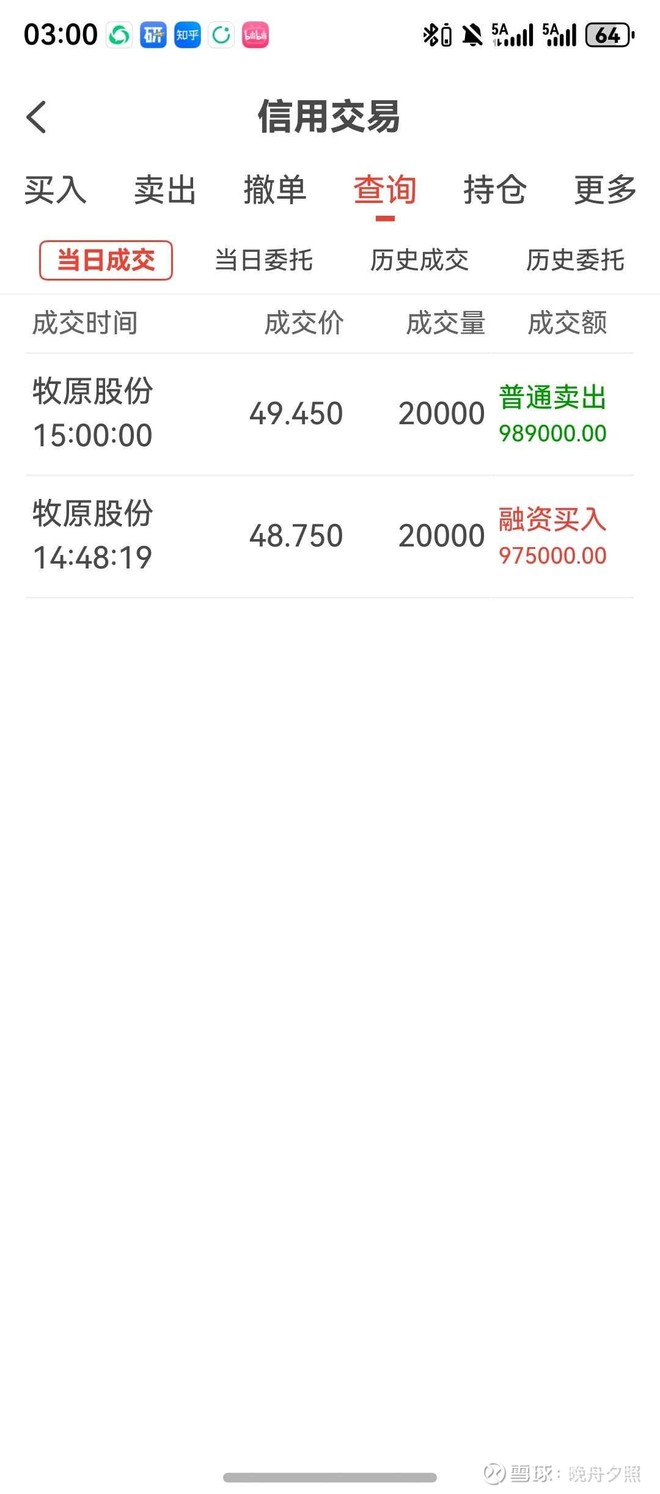The width and height of the screenshot is (660, 1494).
Task: Switch to the 卖出 tab
Action: (165, 189)
